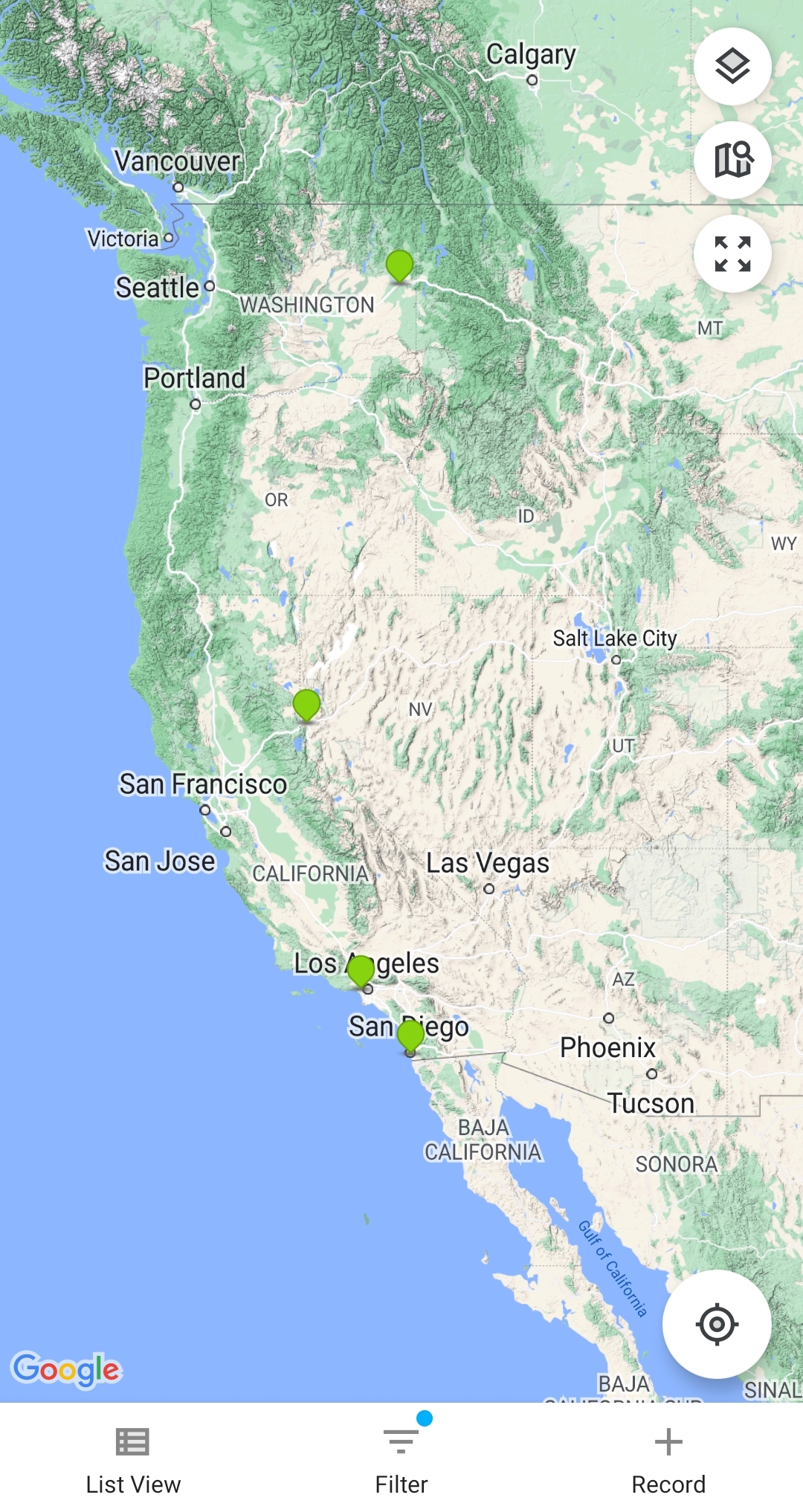
Task: Center map on my location
Action: pos(716,1324)
